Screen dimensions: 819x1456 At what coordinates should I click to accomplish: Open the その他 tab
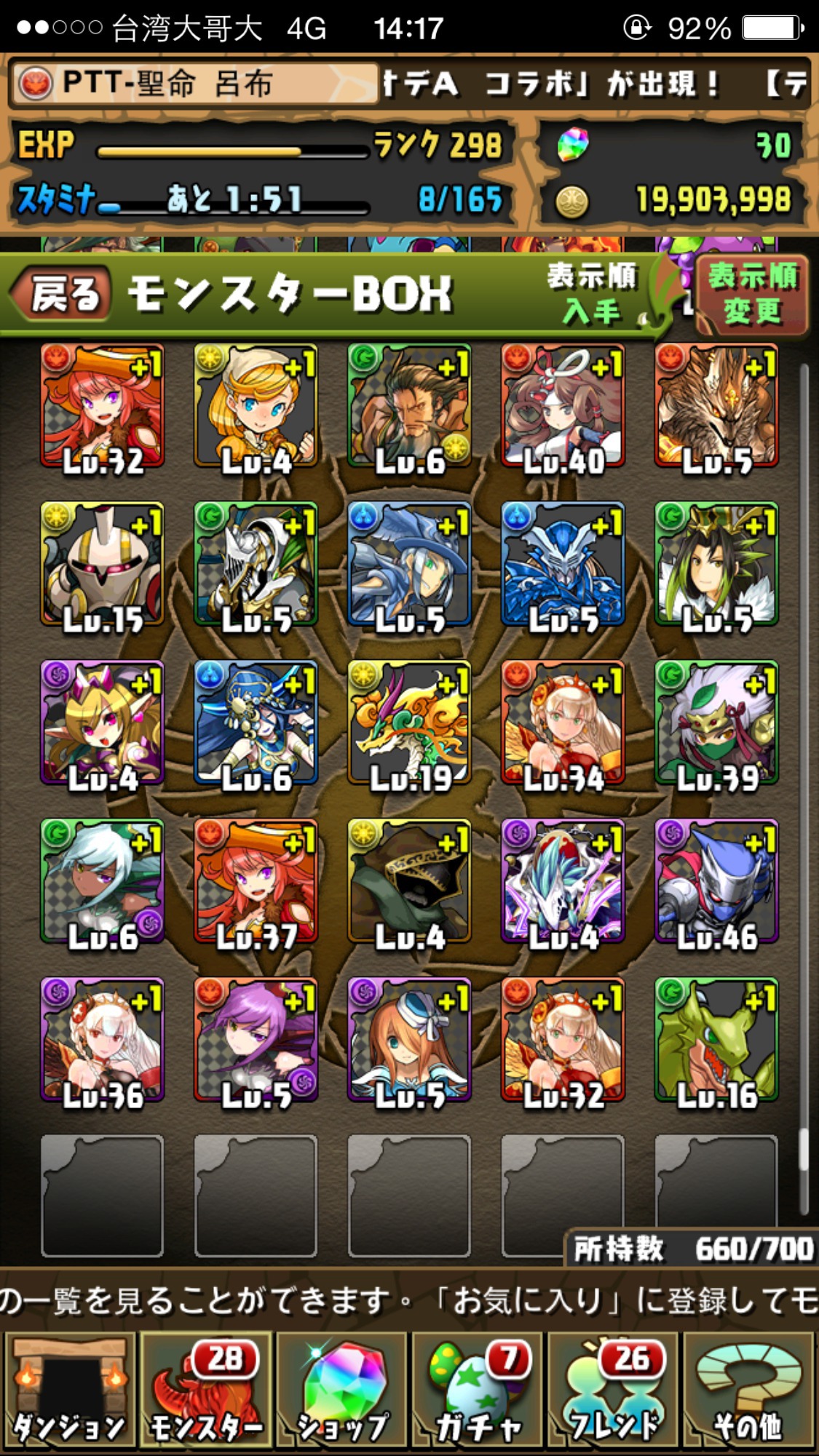748,1390
